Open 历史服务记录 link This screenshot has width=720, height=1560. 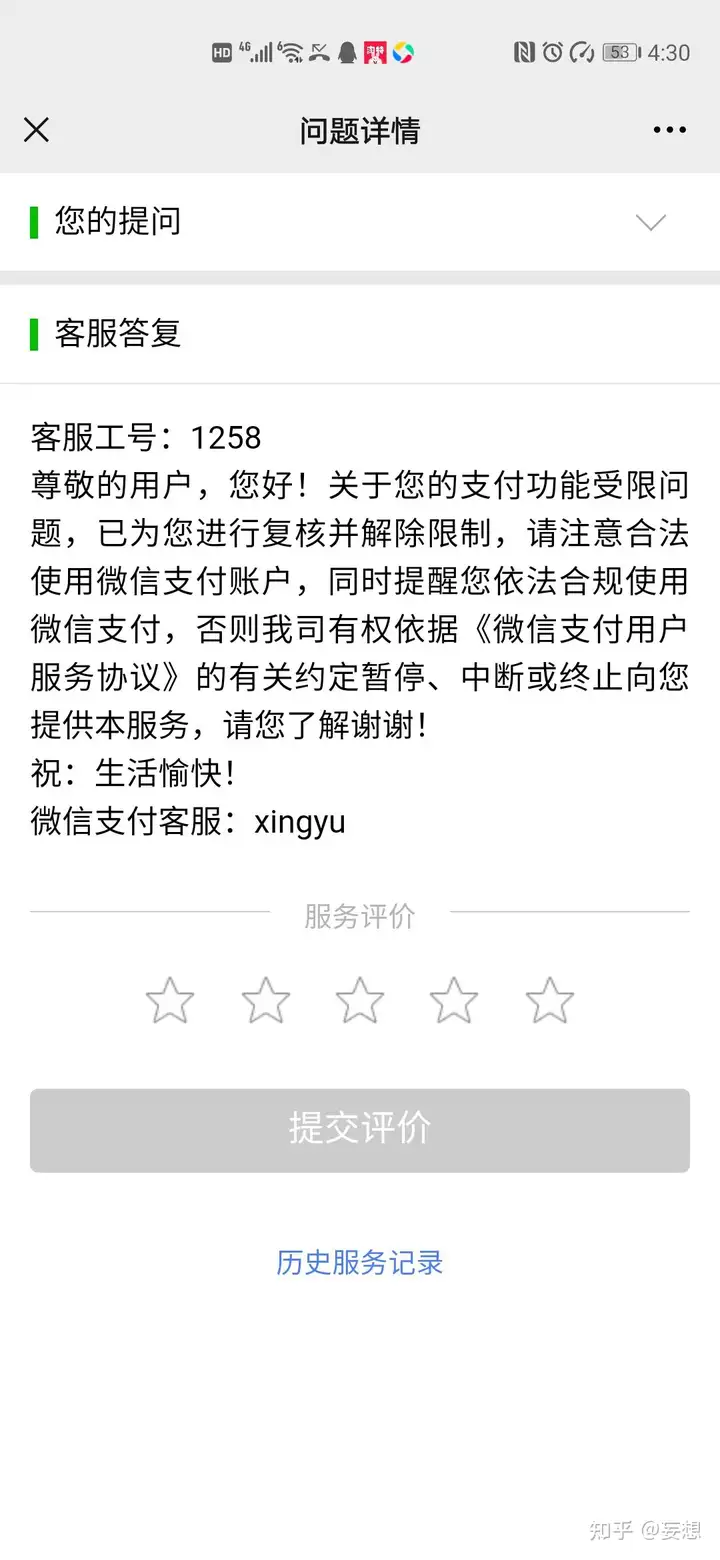point(360,1263)
